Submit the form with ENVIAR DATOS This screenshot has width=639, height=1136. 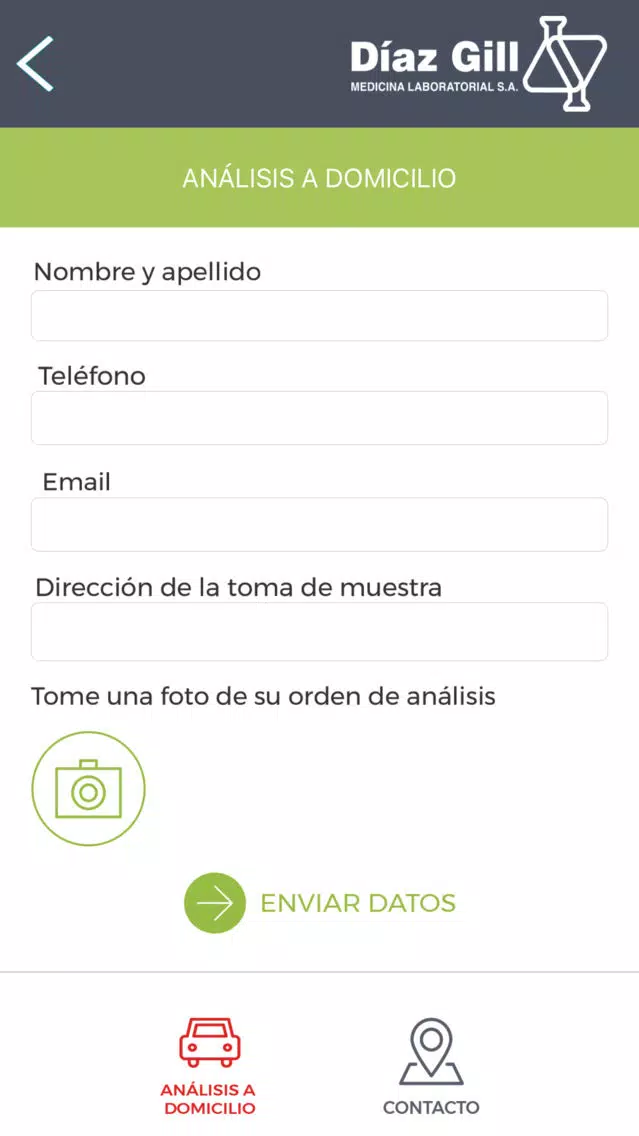pos(320,903)
